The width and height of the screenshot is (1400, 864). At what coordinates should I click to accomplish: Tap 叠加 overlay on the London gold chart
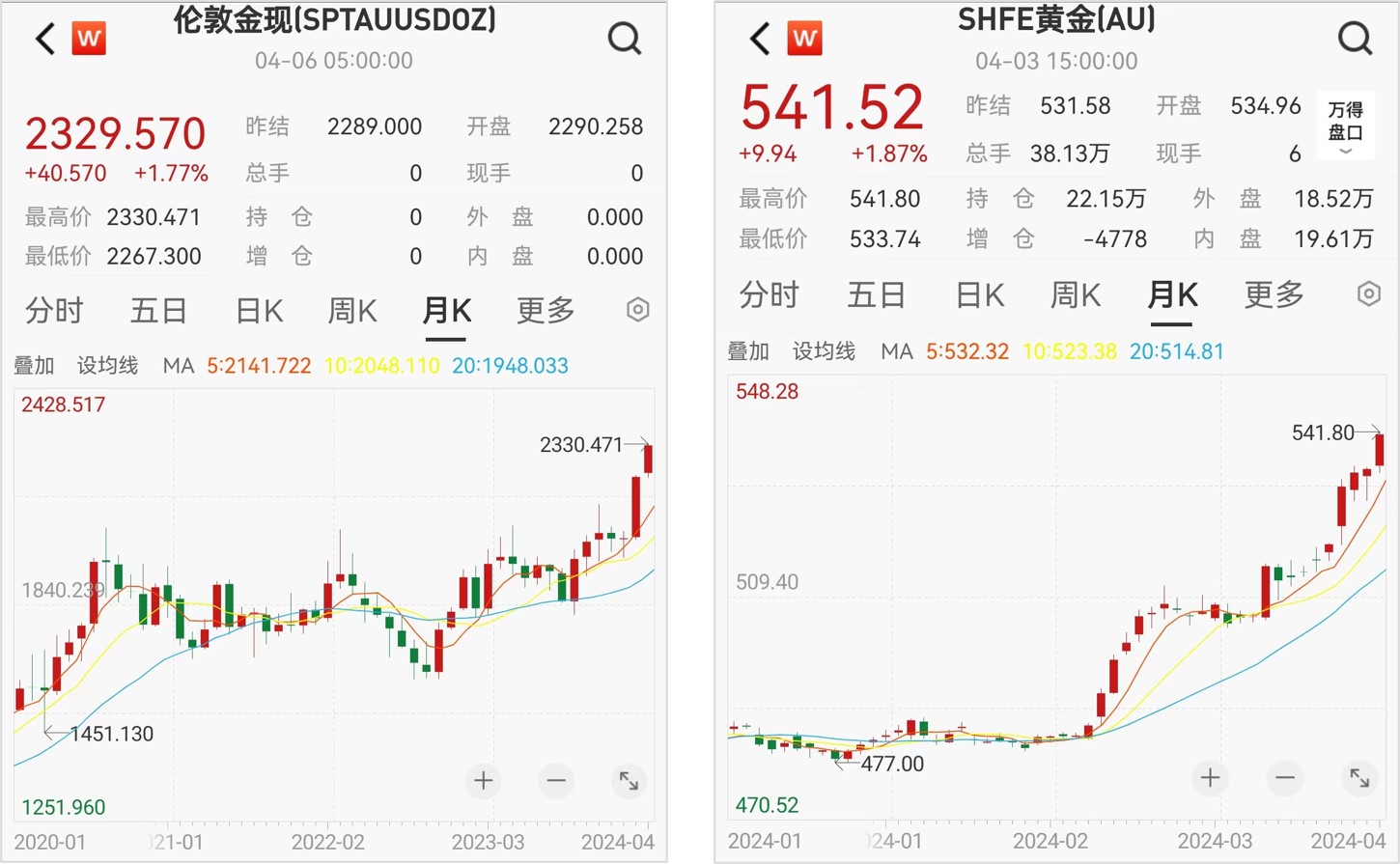[34, 366]
